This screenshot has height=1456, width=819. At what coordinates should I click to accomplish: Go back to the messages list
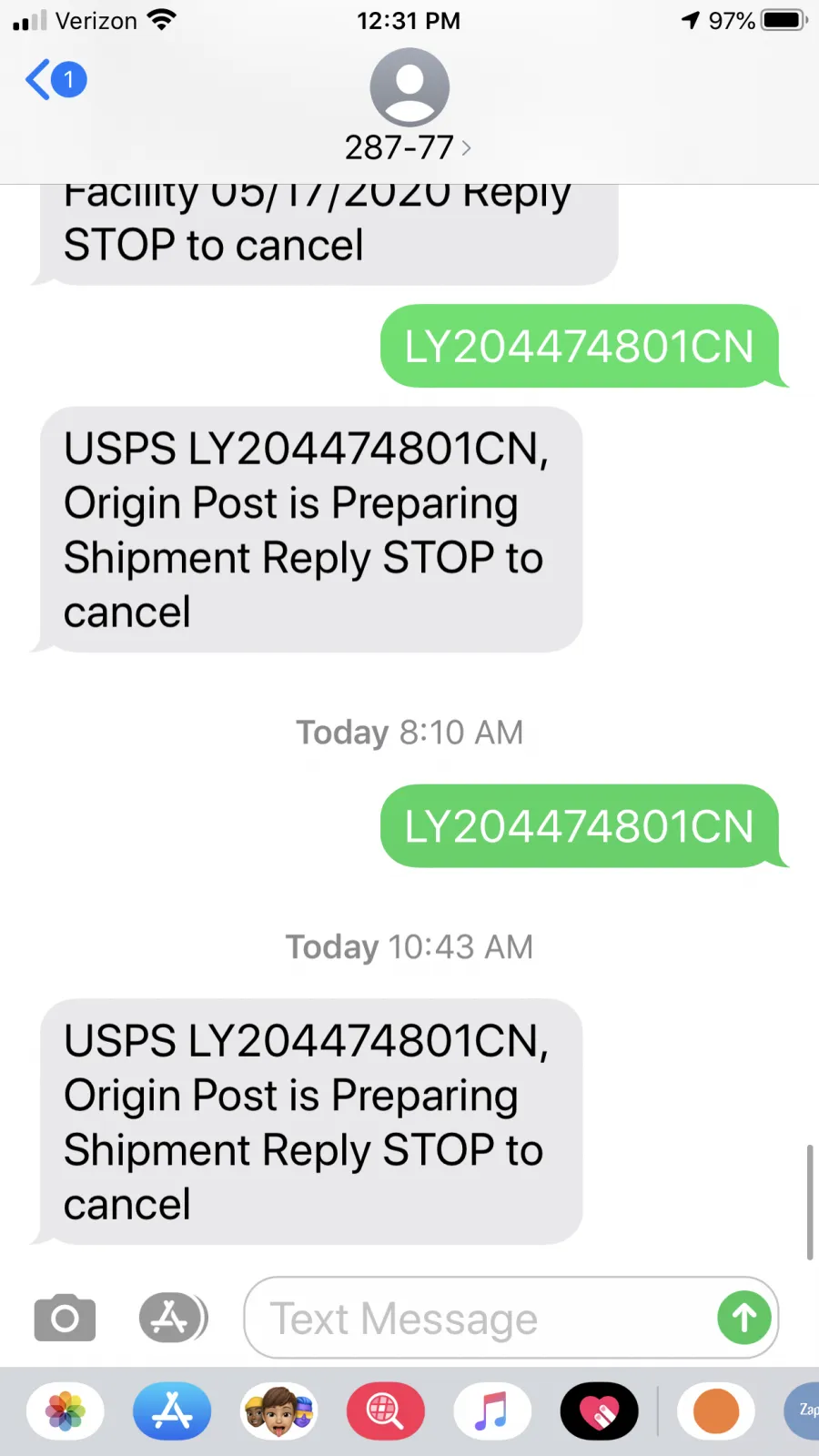[56, 80]
